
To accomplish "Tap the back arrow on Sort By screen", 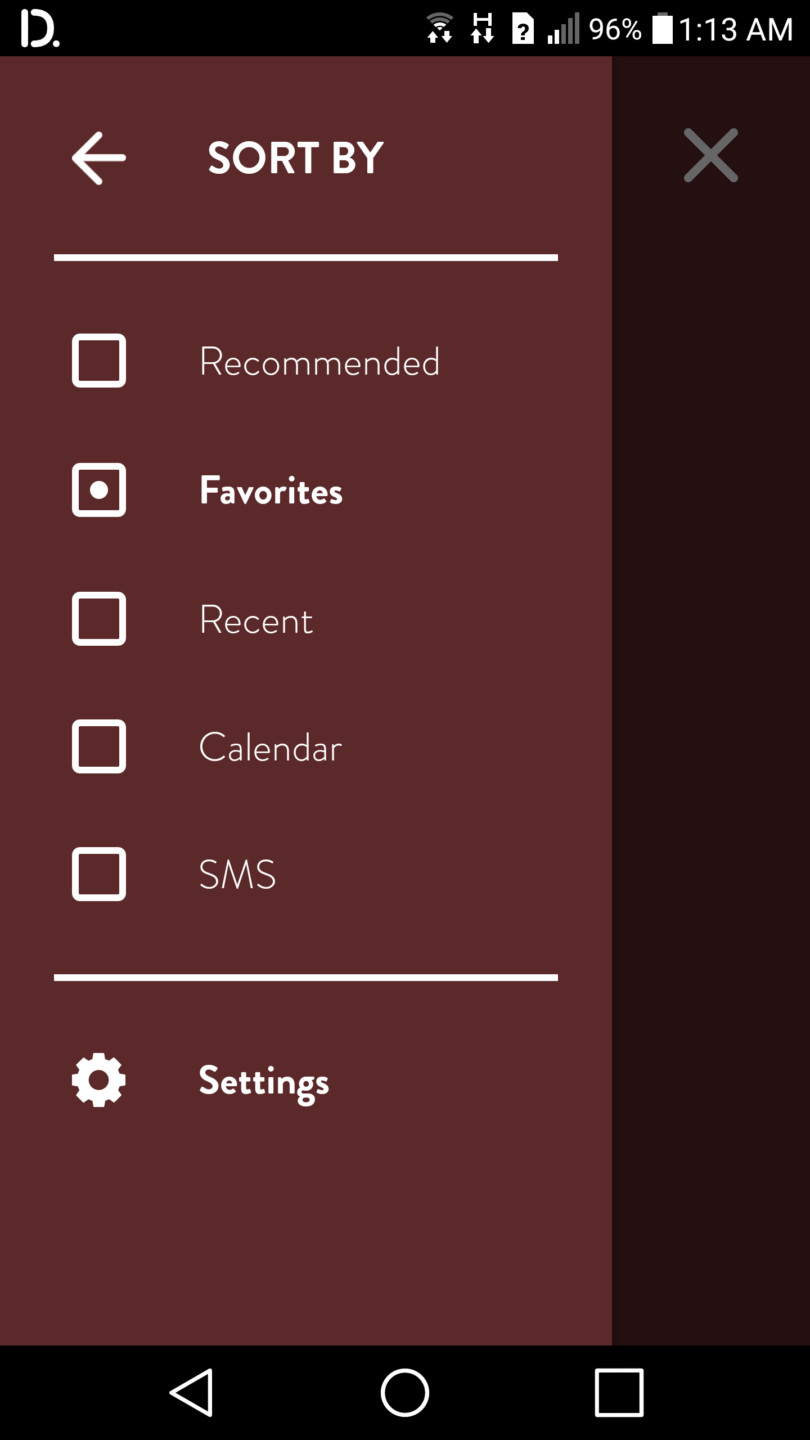I will [97, 157].
